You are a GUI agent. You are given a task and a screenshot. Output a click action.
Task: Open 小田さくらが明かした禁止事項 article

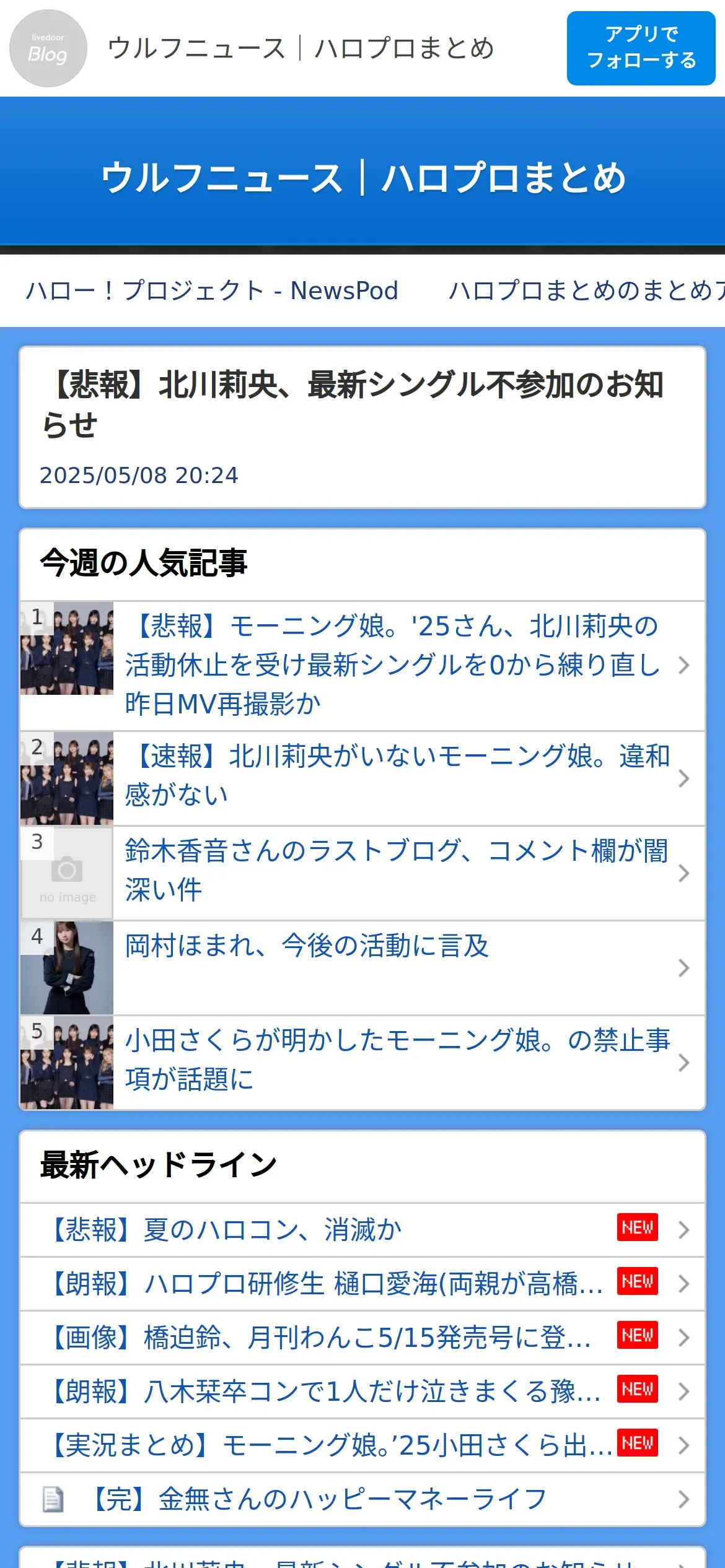pyautogui.click(x=397, y=1060)
